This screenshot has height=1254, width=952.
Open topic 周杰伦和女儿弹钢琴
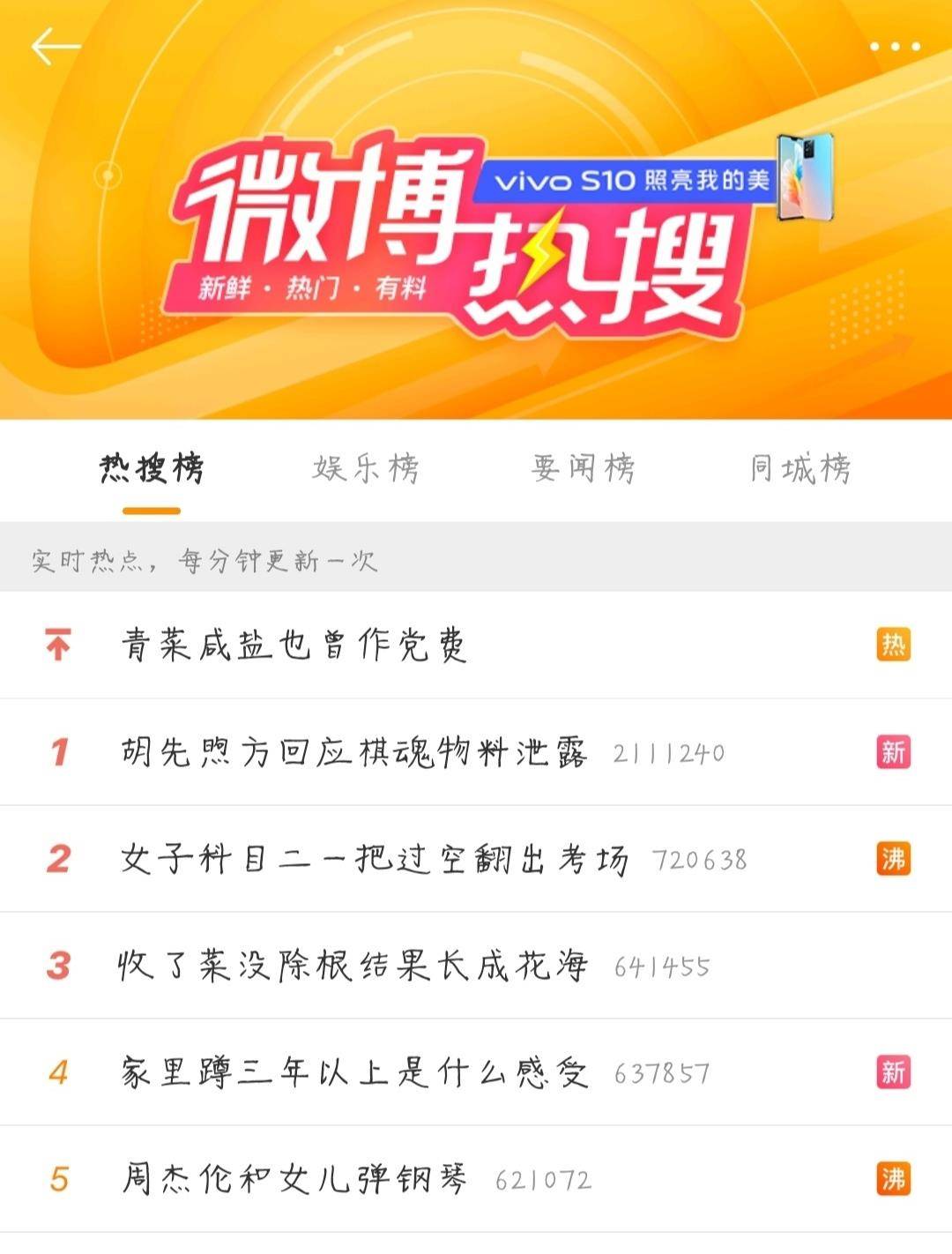coord(294,1179)
